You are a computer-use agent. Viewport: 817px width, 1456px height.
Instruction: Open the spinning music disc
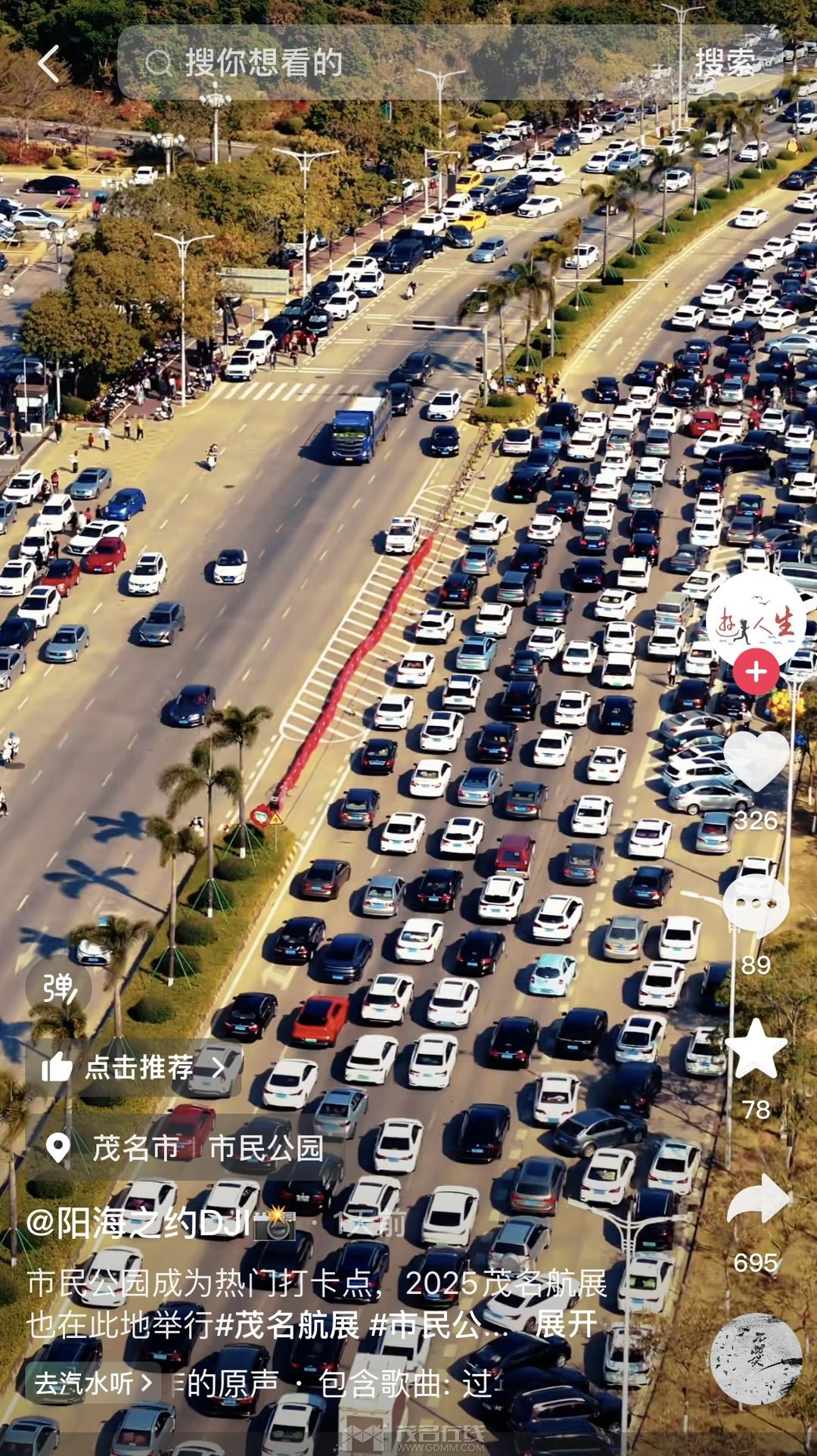coord(756,1360)
